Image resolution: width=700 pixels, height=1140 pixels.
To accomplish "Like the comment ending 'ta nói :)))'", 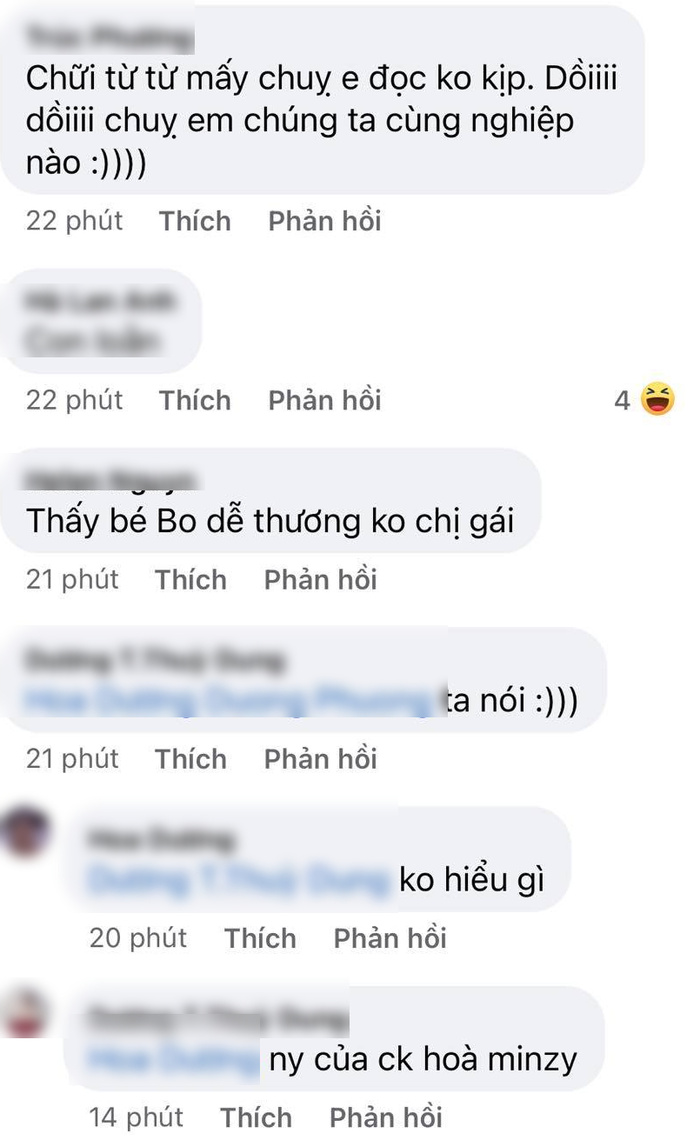I will (x=190, y=758).
